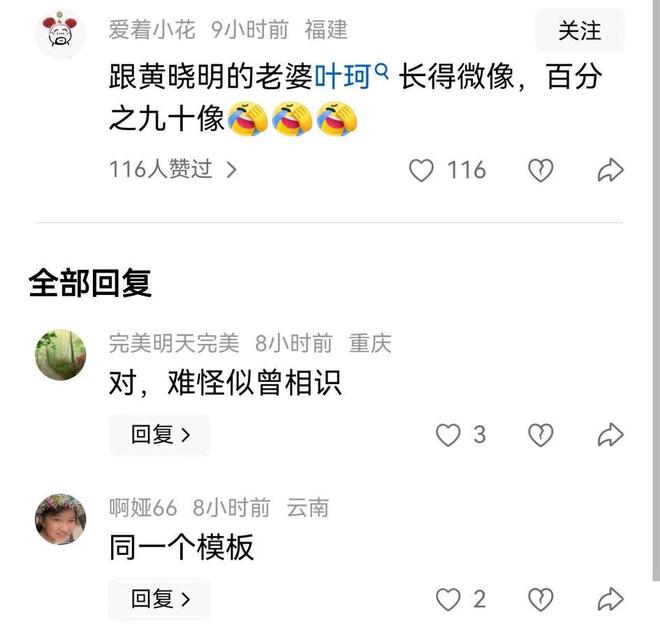View the 116人赞过 likes list

(172, 169)
